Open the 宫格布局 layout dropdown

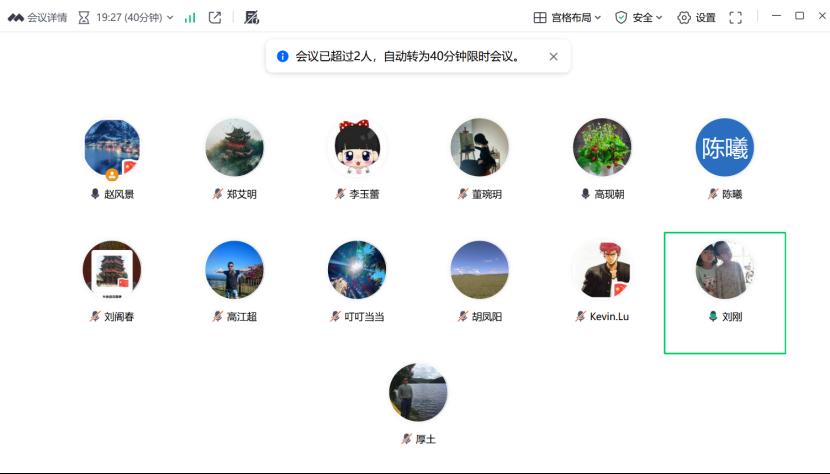(x=567, y=17)
